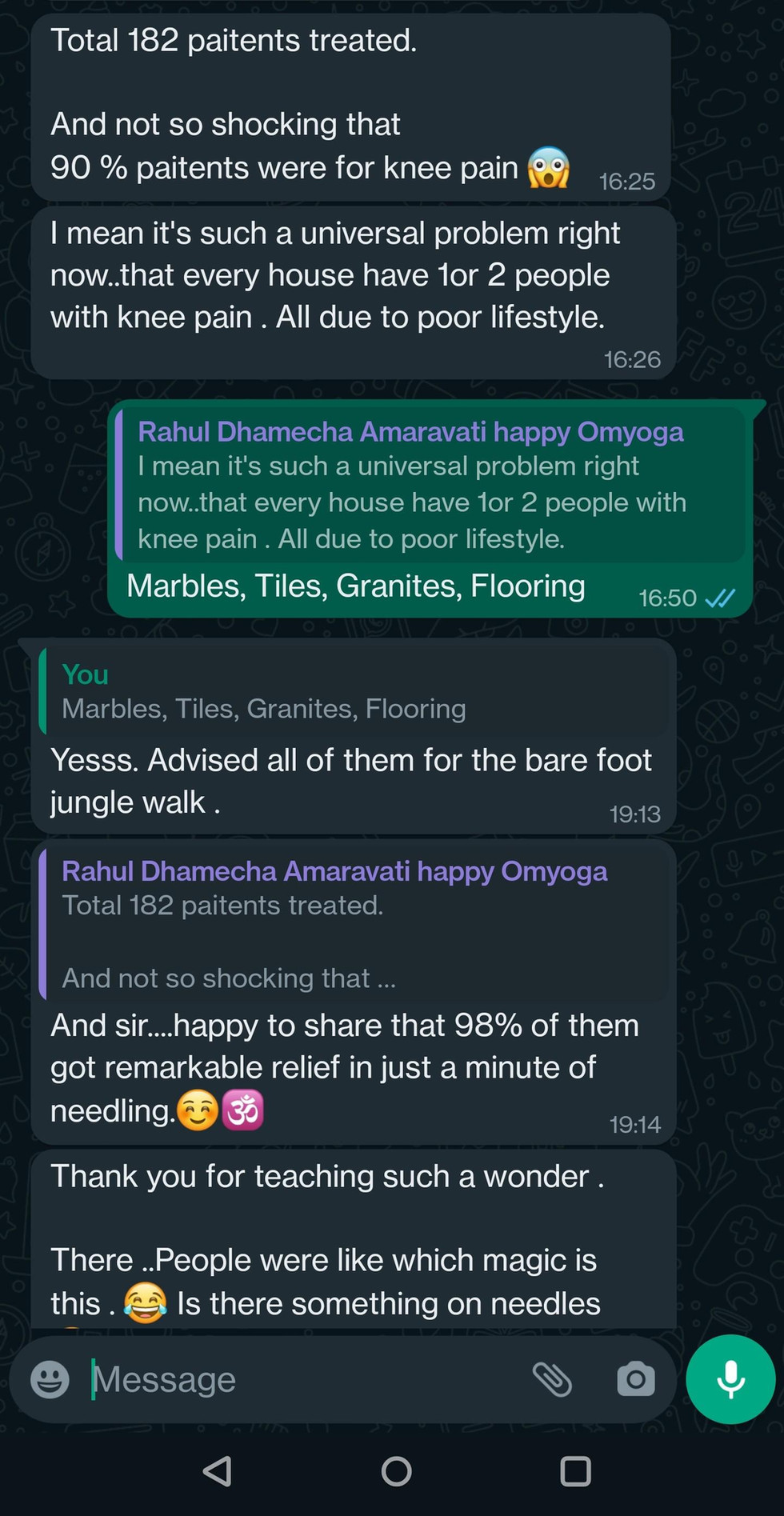Show recent apps

click(x=574, y=1470)
